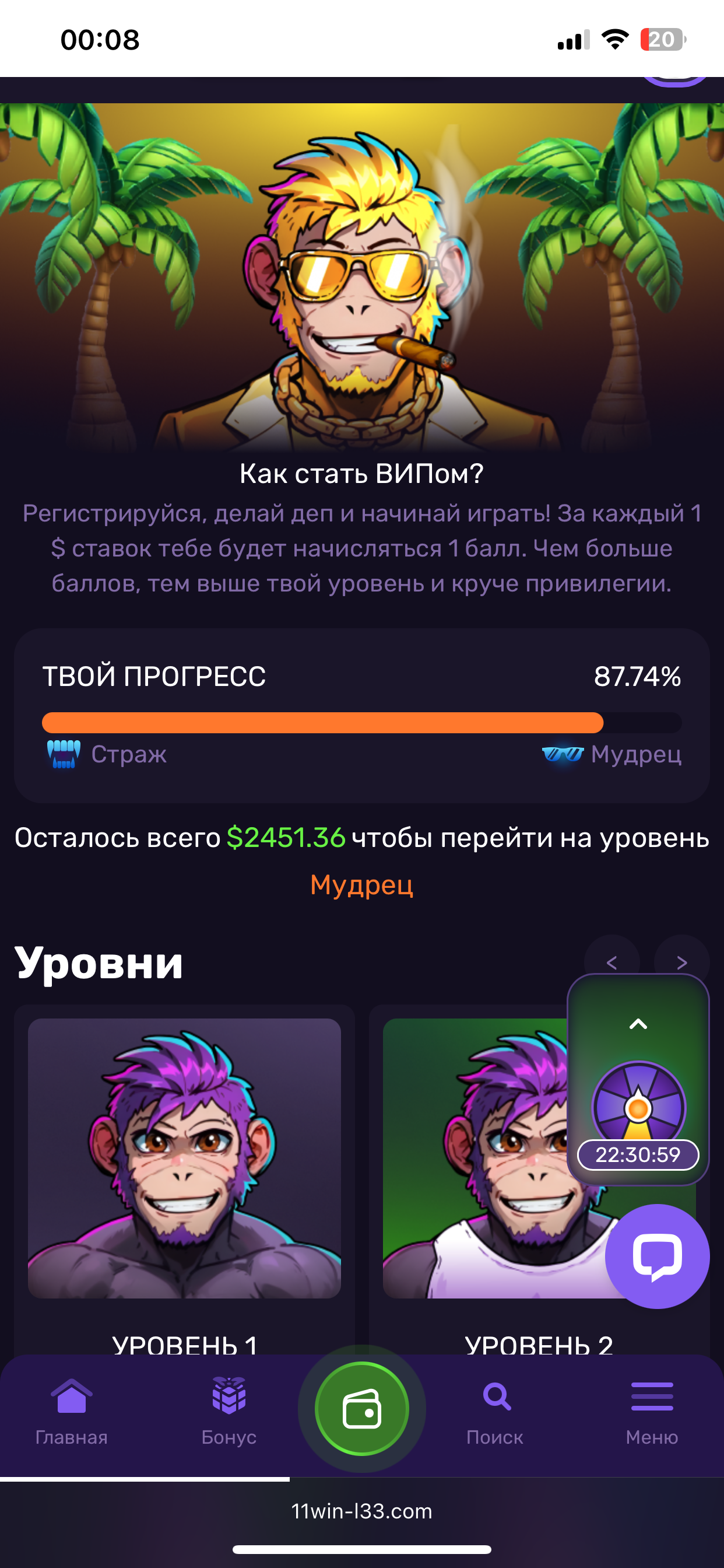724x1568 pixels.
Task: Open the live chat support bubble
Action: [x=657, y=1256]
